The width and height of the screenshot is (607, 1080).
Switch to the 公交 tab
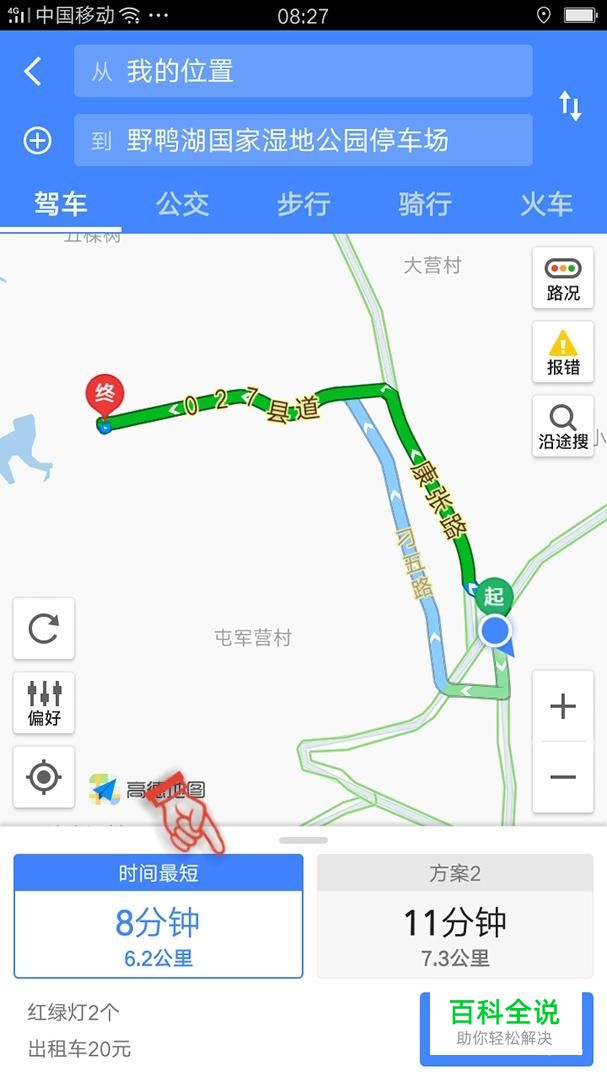[182, 204]
